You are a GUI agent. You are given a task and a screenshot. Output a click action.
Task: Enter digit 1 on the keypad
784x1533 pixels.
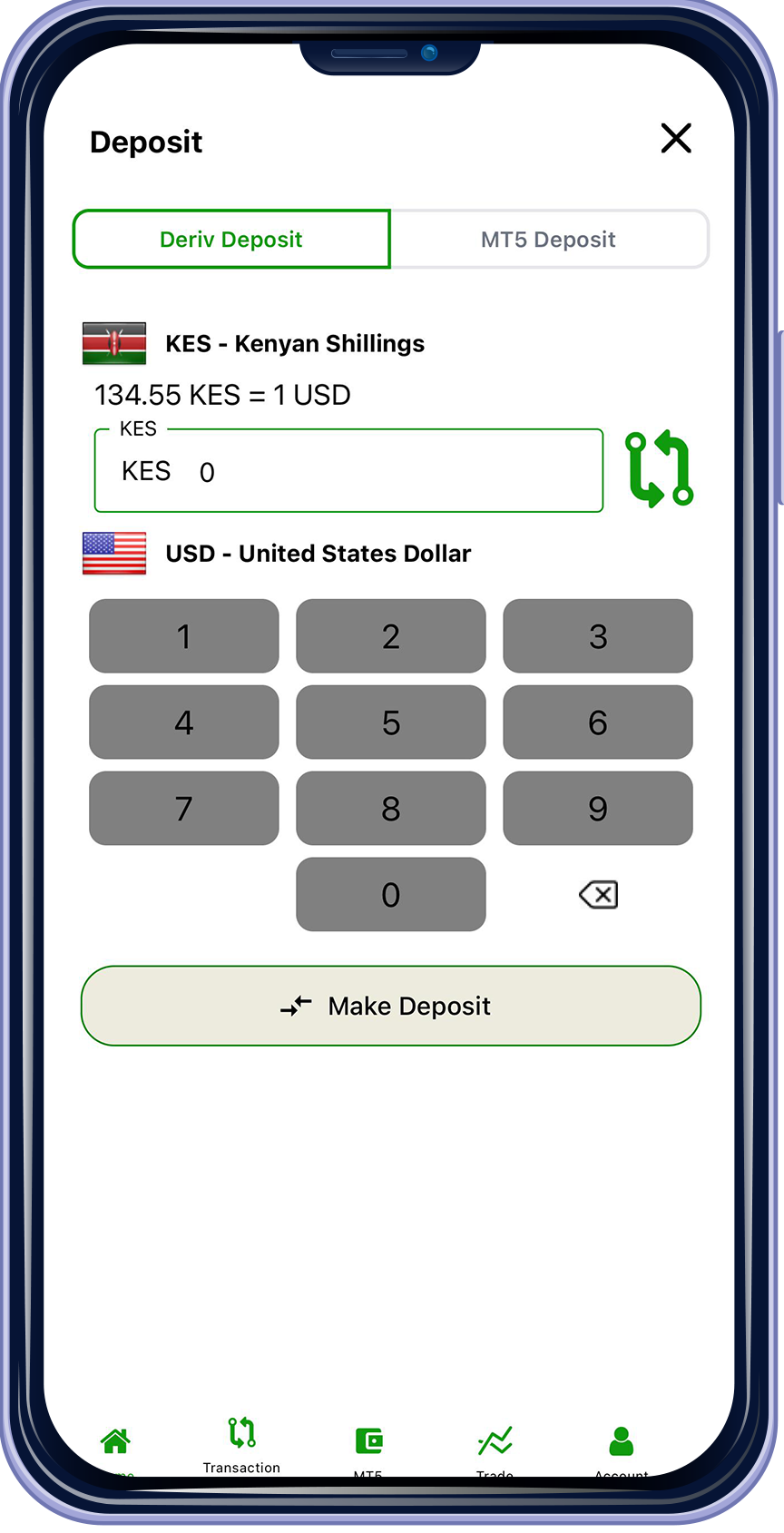(x=184, y=636)
